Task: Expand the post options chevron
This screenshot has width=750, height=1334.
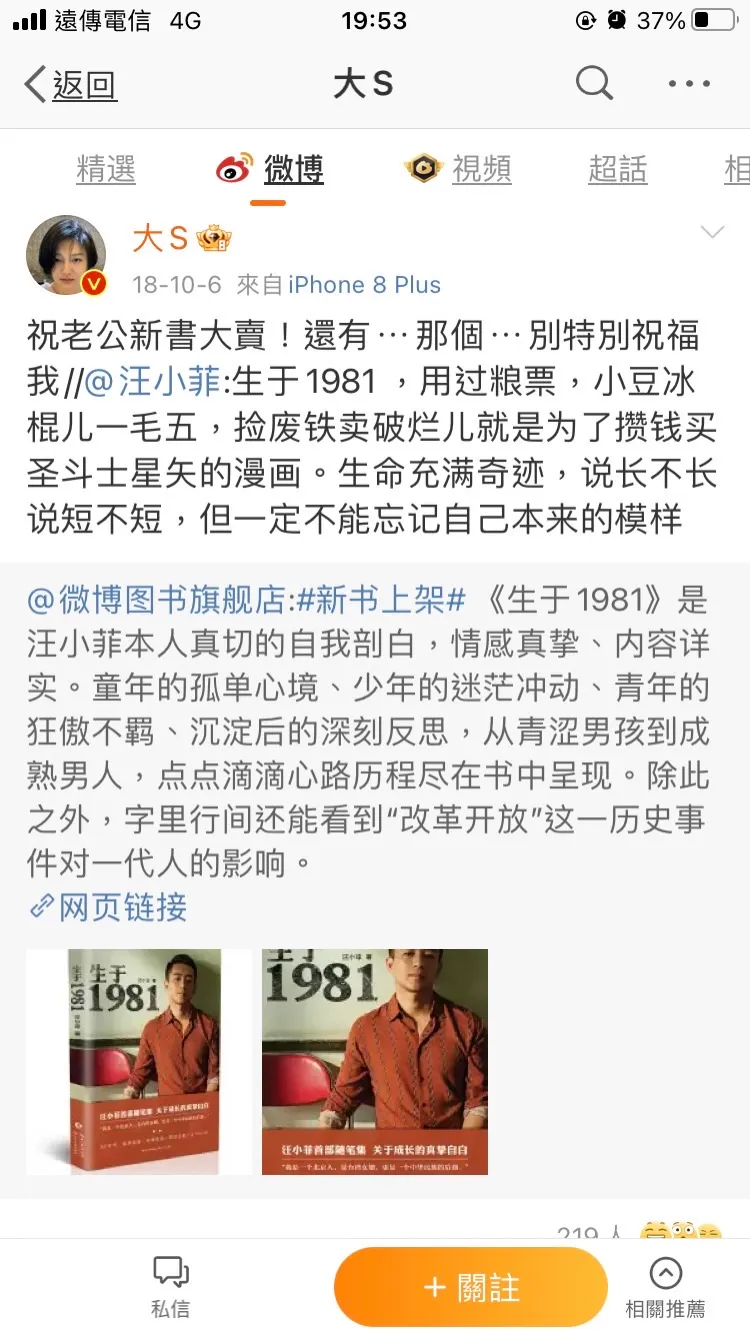Action: pos(712,233)
